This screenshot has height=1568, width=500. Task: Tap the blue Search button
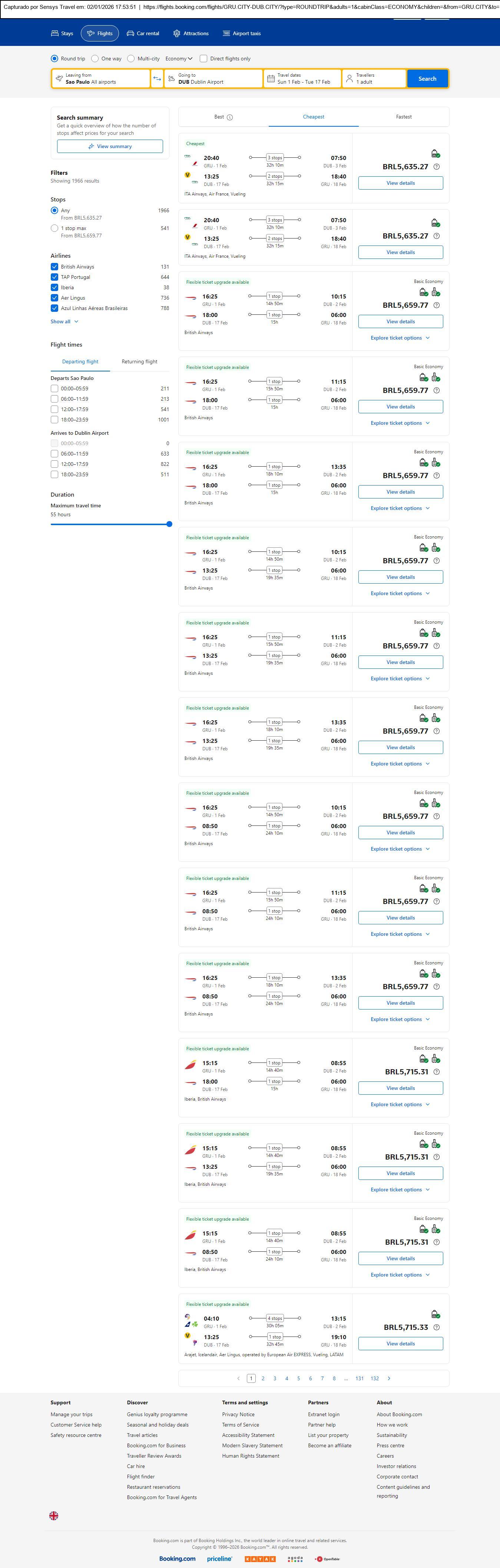[x=427, y=79]
